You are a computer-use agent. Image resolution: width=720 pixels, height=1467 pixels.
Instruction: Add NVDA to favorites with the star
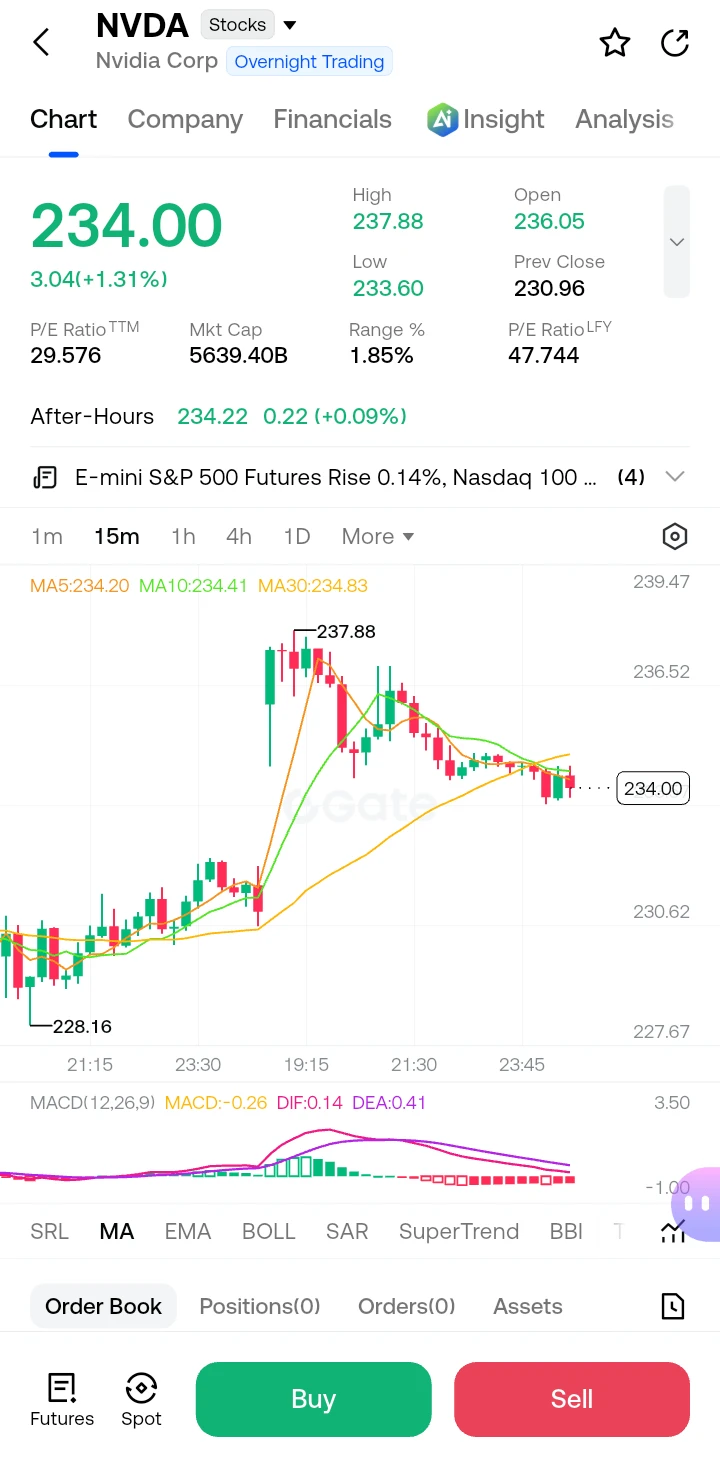click(614, 43)
